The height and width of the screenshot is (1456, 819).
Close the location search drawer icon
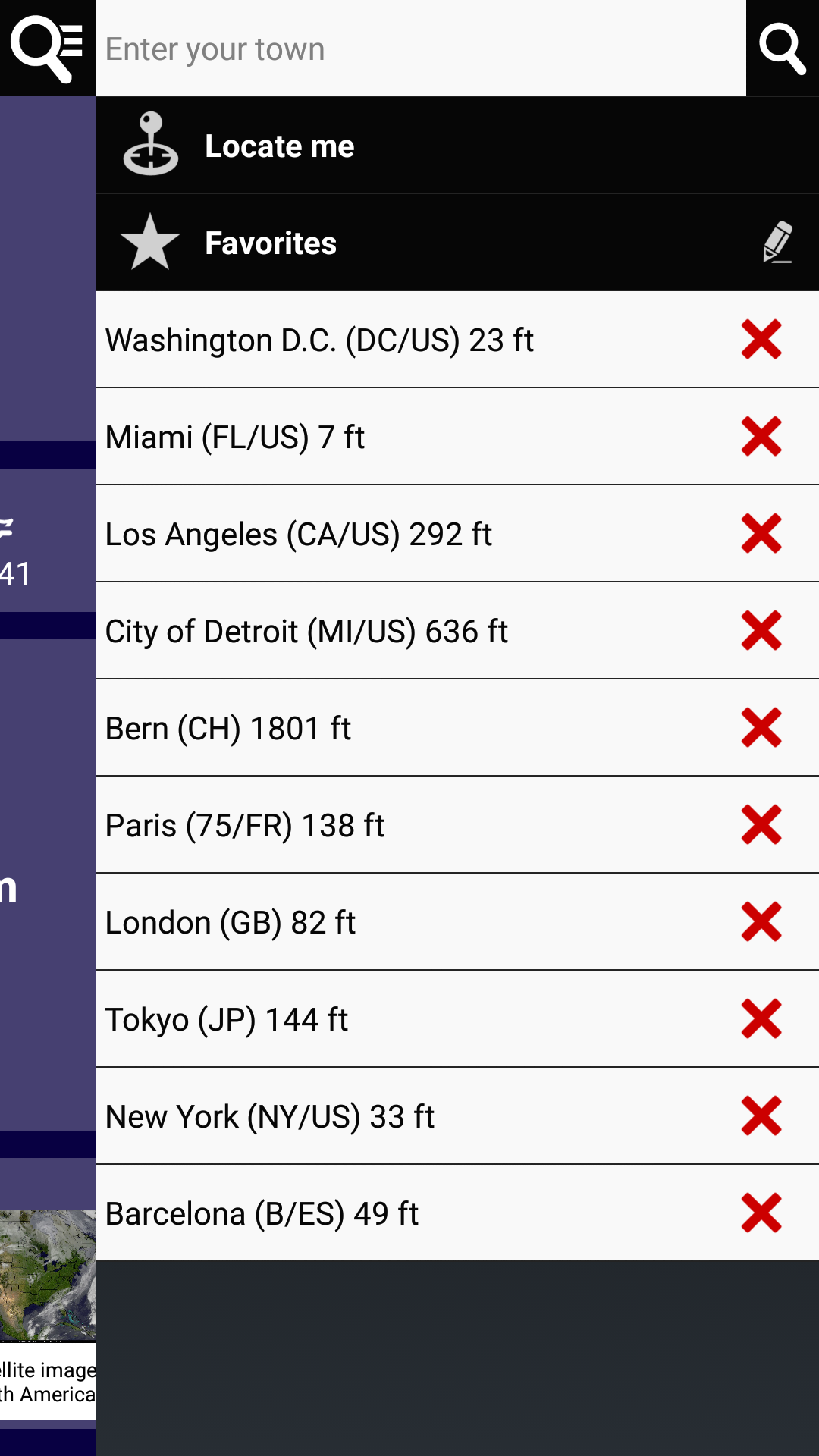[x=47, y=49]
